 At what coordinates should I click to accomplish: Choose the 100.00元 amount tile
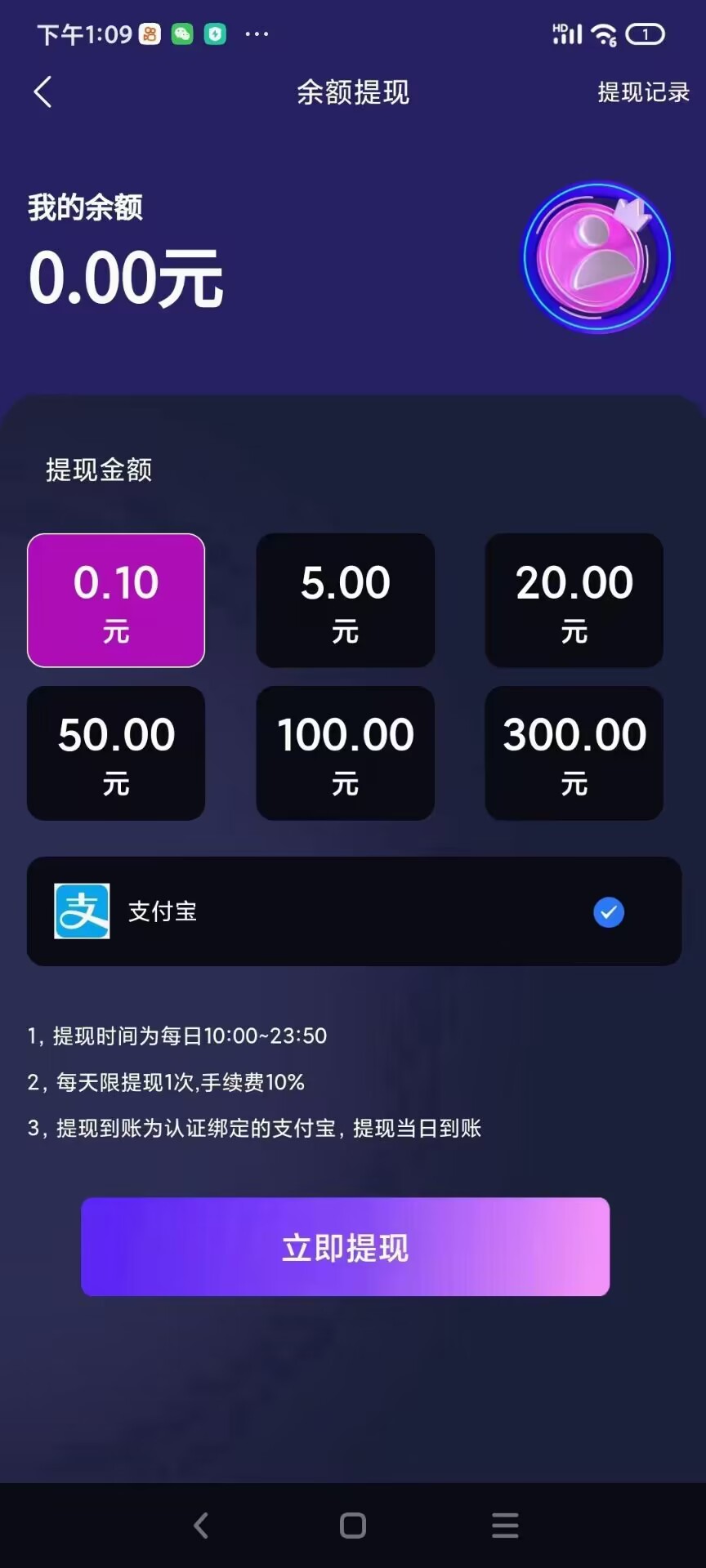(346, 753)
